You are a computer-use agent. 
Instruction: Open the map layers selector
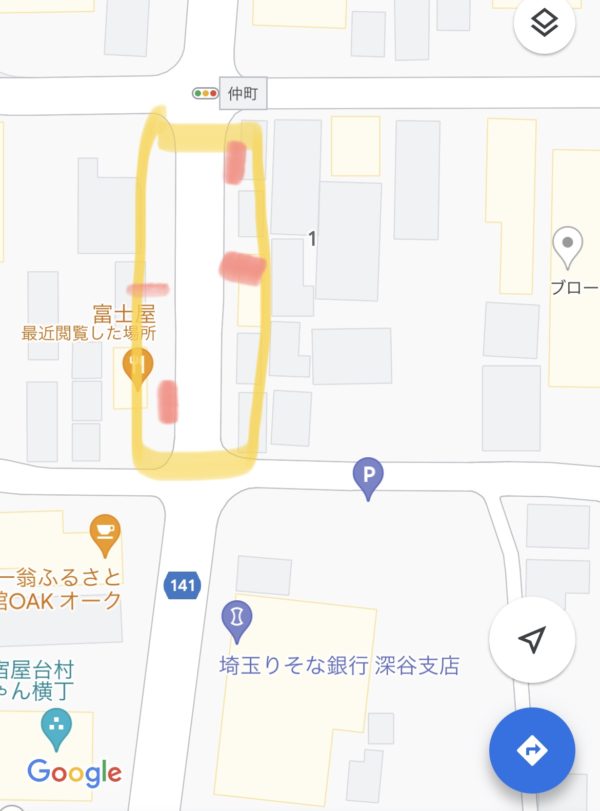545,25
